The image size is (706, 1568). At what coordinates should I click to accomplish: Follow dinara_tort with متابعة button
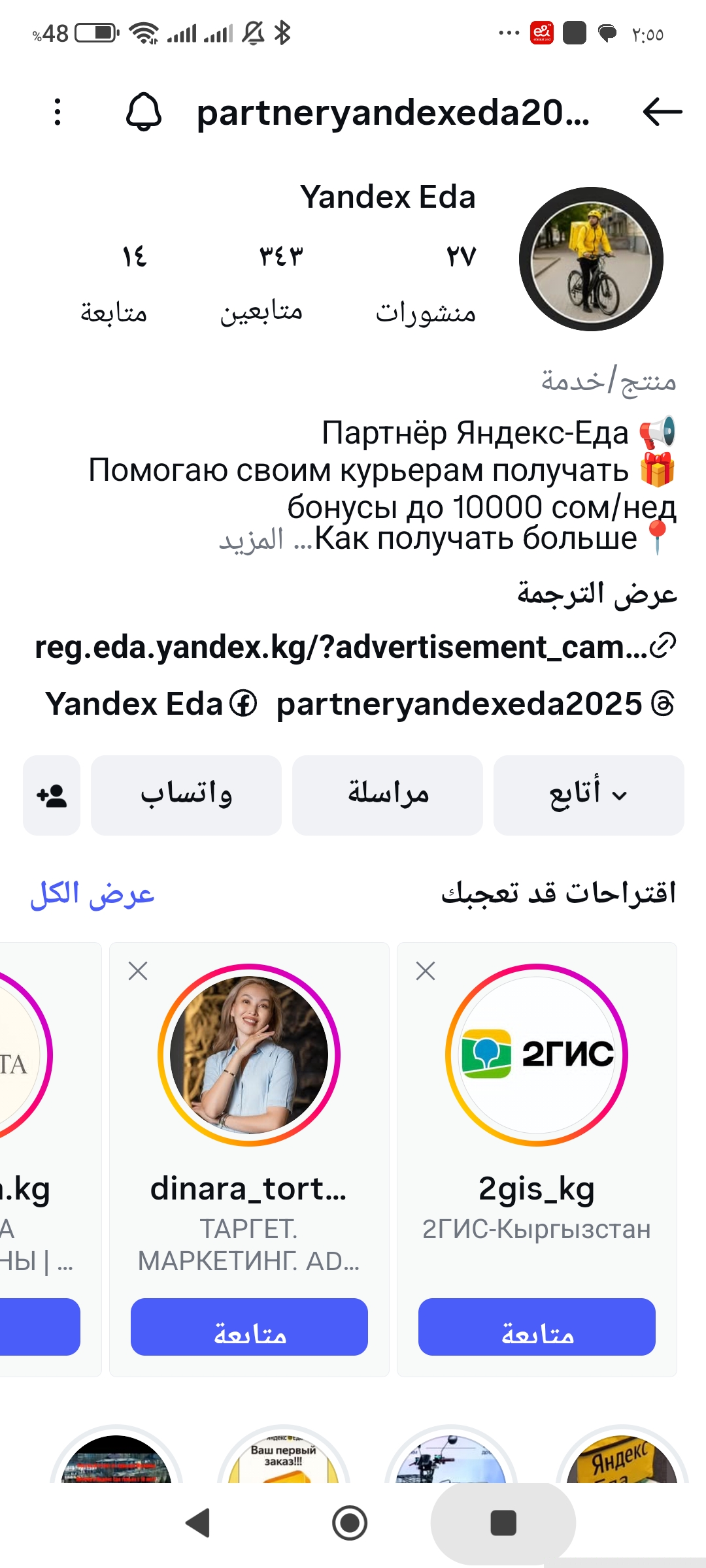[x=249, y=1327]
